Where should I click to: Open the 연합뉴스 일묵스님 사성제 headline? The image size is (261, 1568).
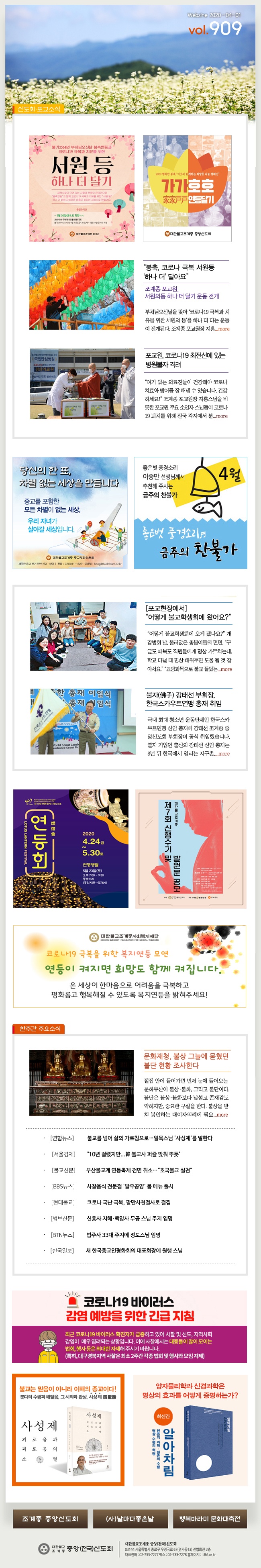[149, 1138]
